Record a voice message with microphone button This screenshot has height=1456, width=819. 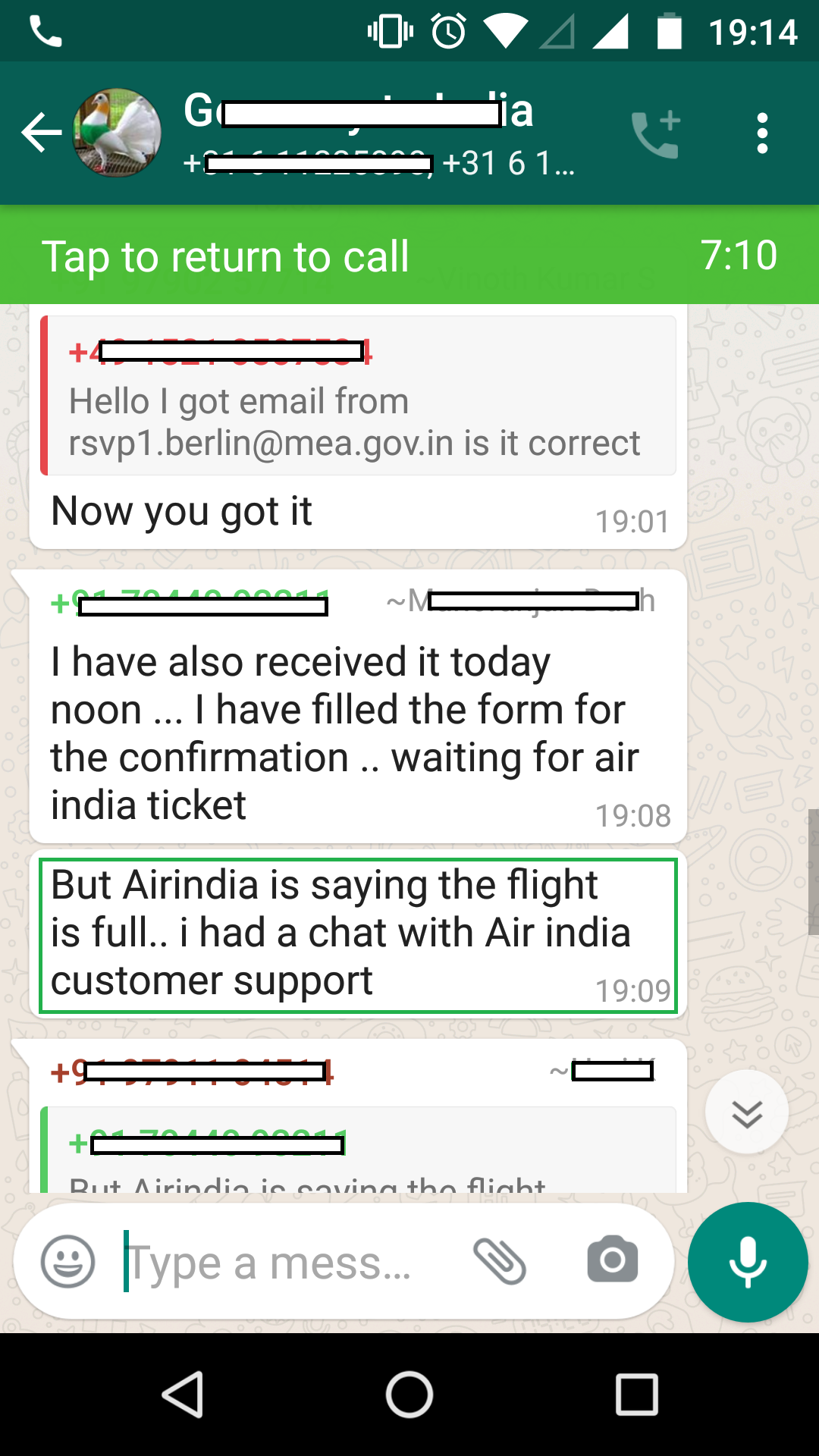748,1263
